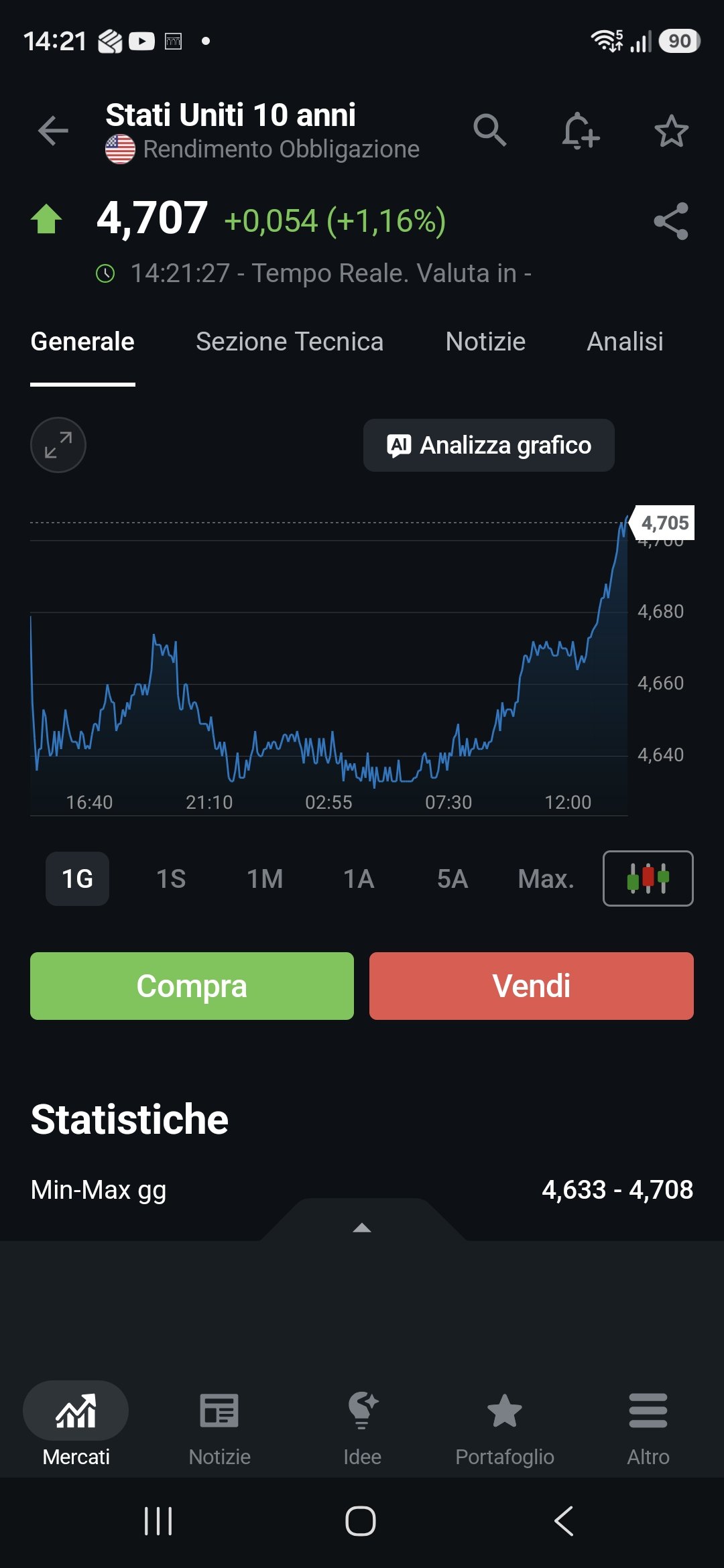Add this bond to favorites with the star
The width and height of the screenshot is (724, 1568).
(671, 131)
